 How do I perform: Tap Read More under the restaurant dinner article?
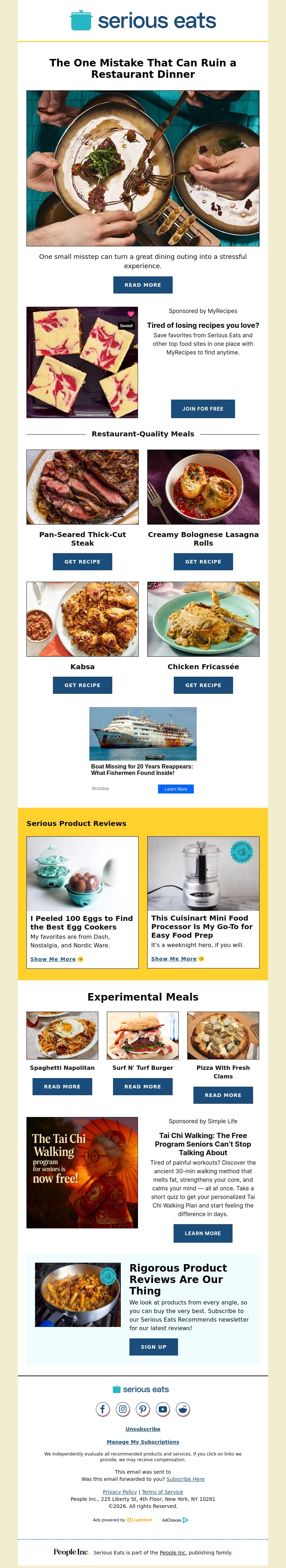coord(143,285)
